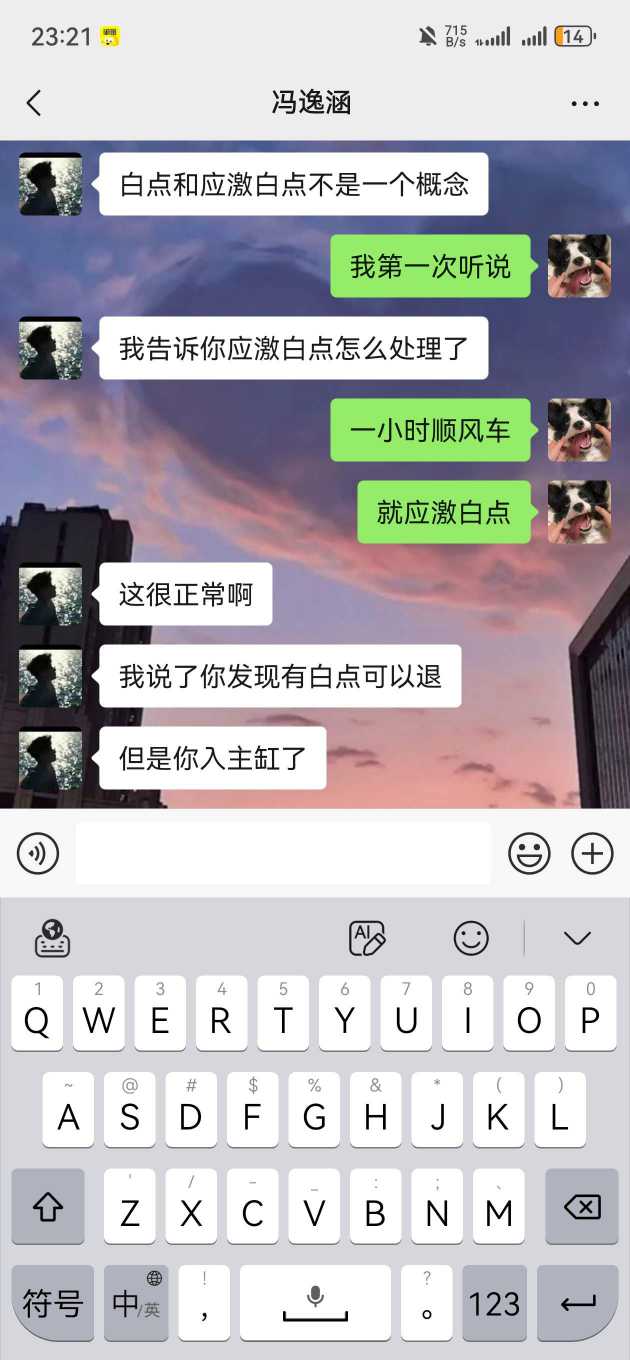Go back from the chat
This screenshot has width=630, height=1360.
pyautogui.click(x=34, y=103)
